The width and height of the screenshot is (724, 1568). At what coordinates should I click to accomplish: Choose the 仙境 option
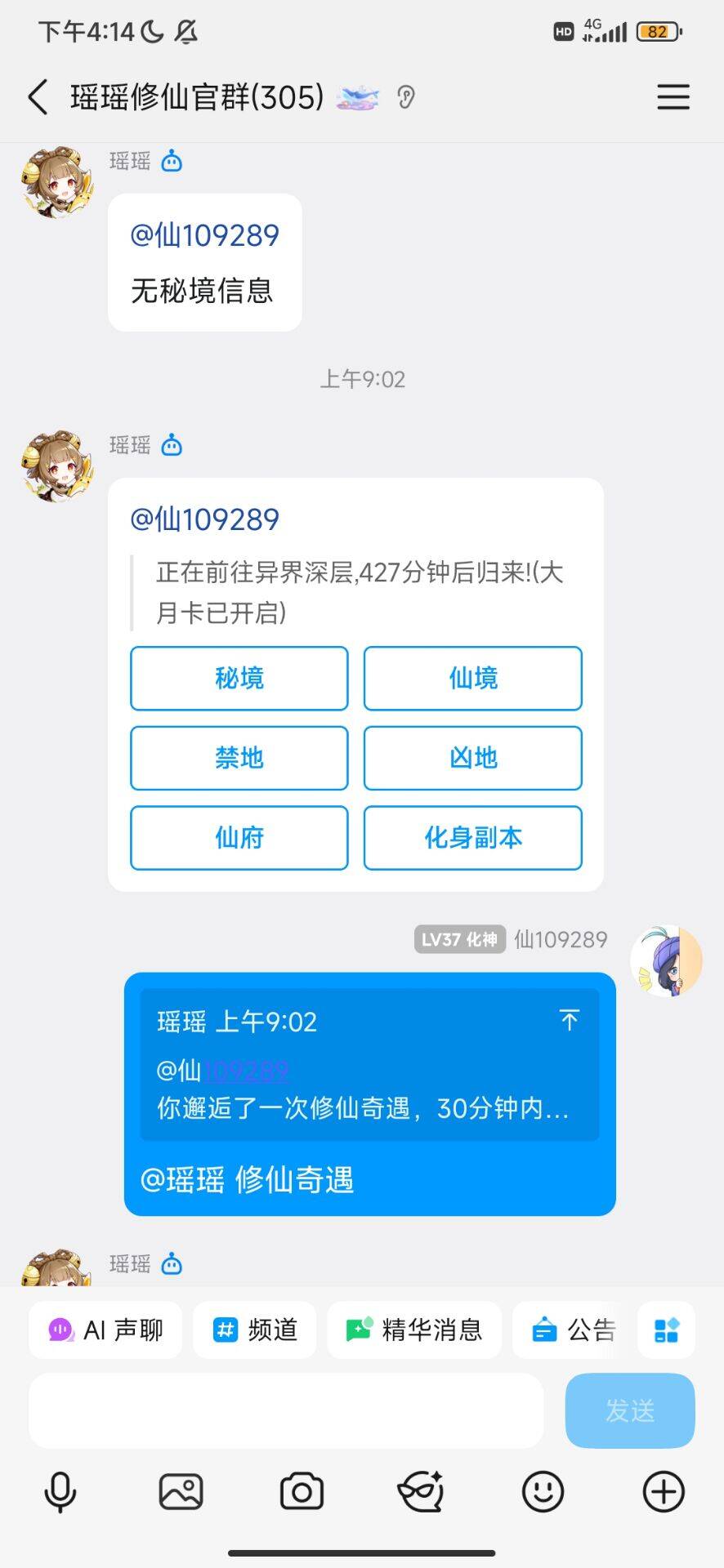click(472, 678)
